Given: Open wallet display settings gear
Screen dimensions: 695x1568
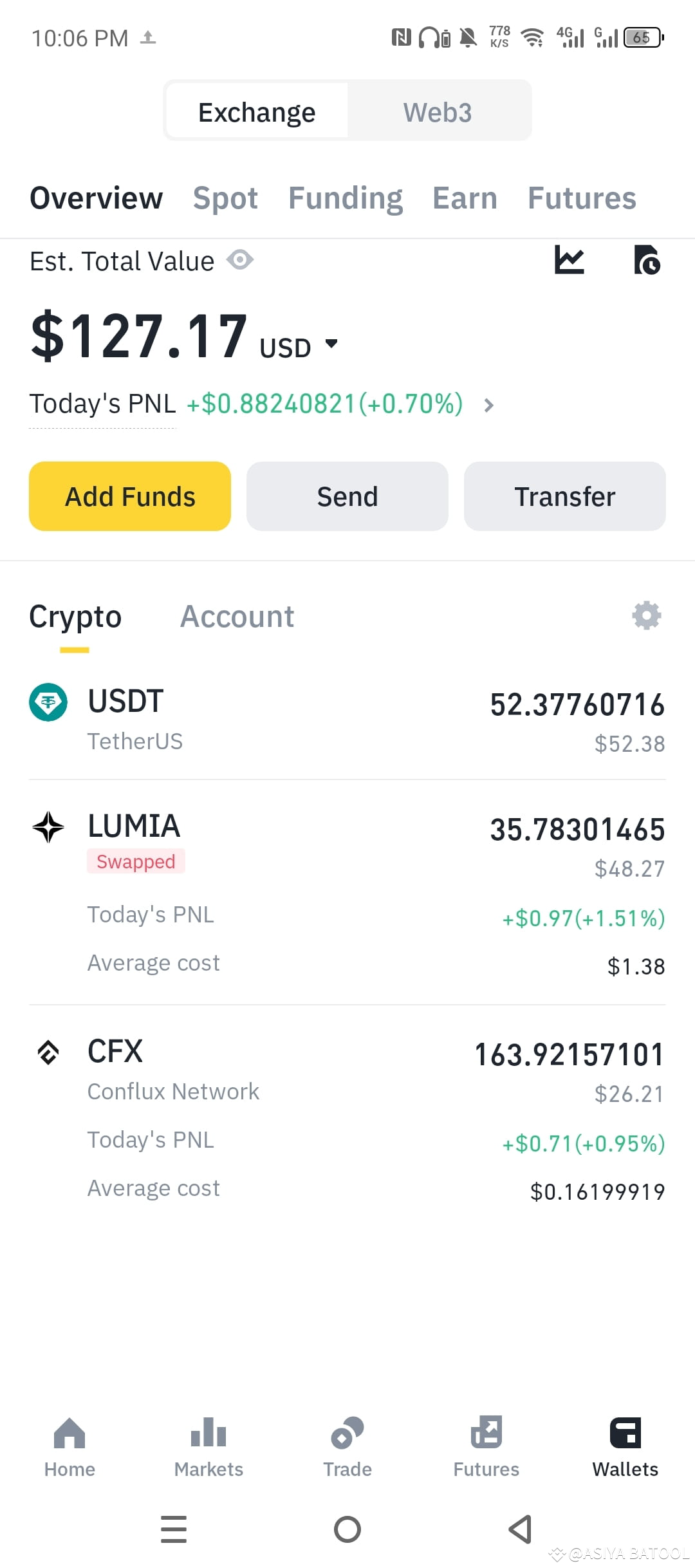Looking at the screenshot, I should (645, 615).
